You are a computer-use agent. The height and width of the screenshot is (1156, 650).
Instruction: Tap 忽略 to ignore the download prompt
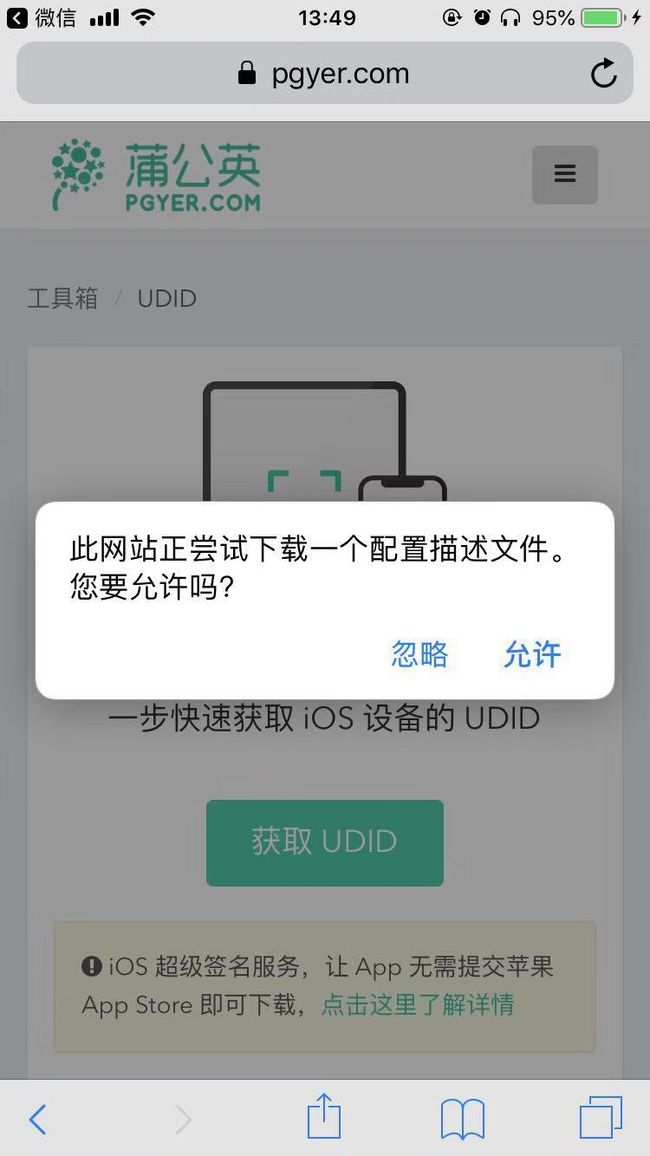click(419, 654)
